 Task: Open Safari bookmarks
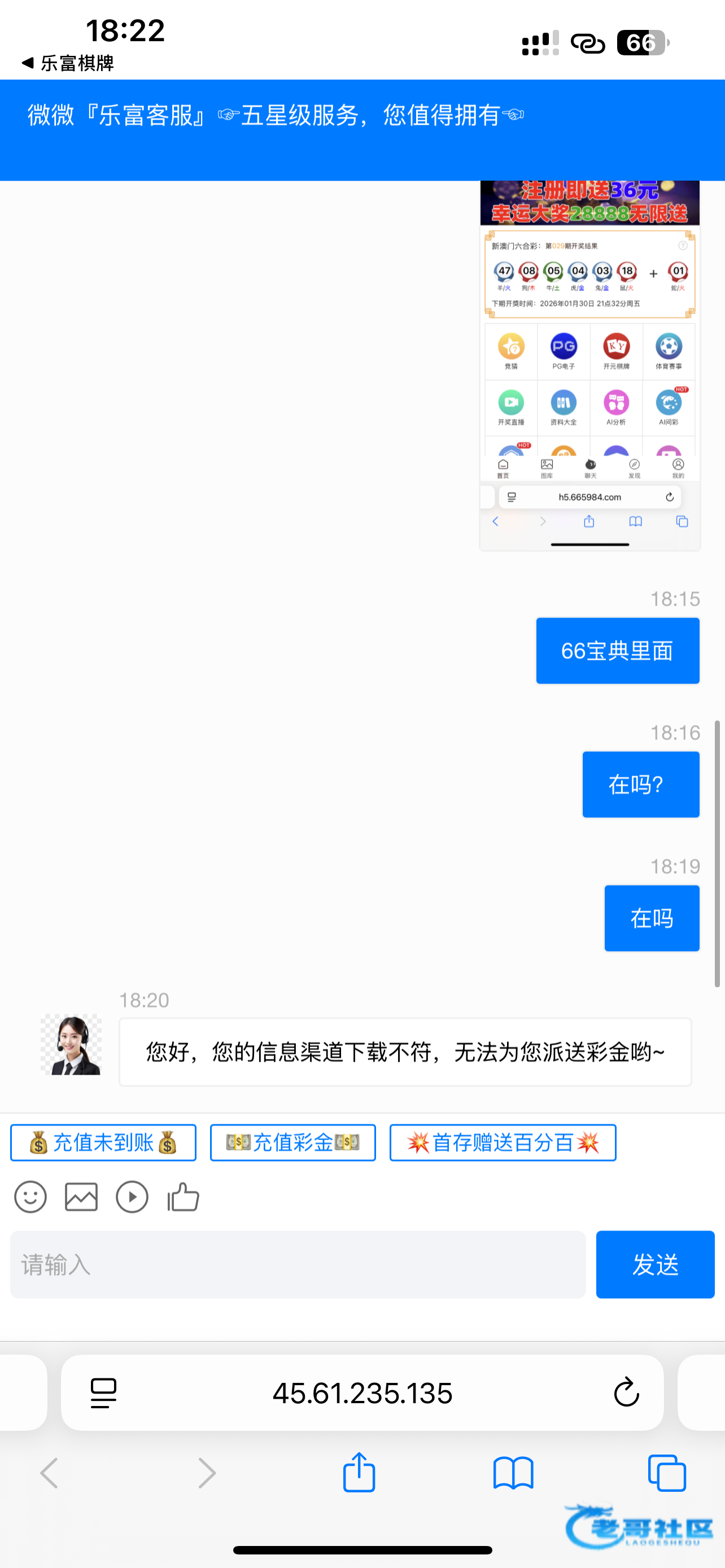[513, 1473]
